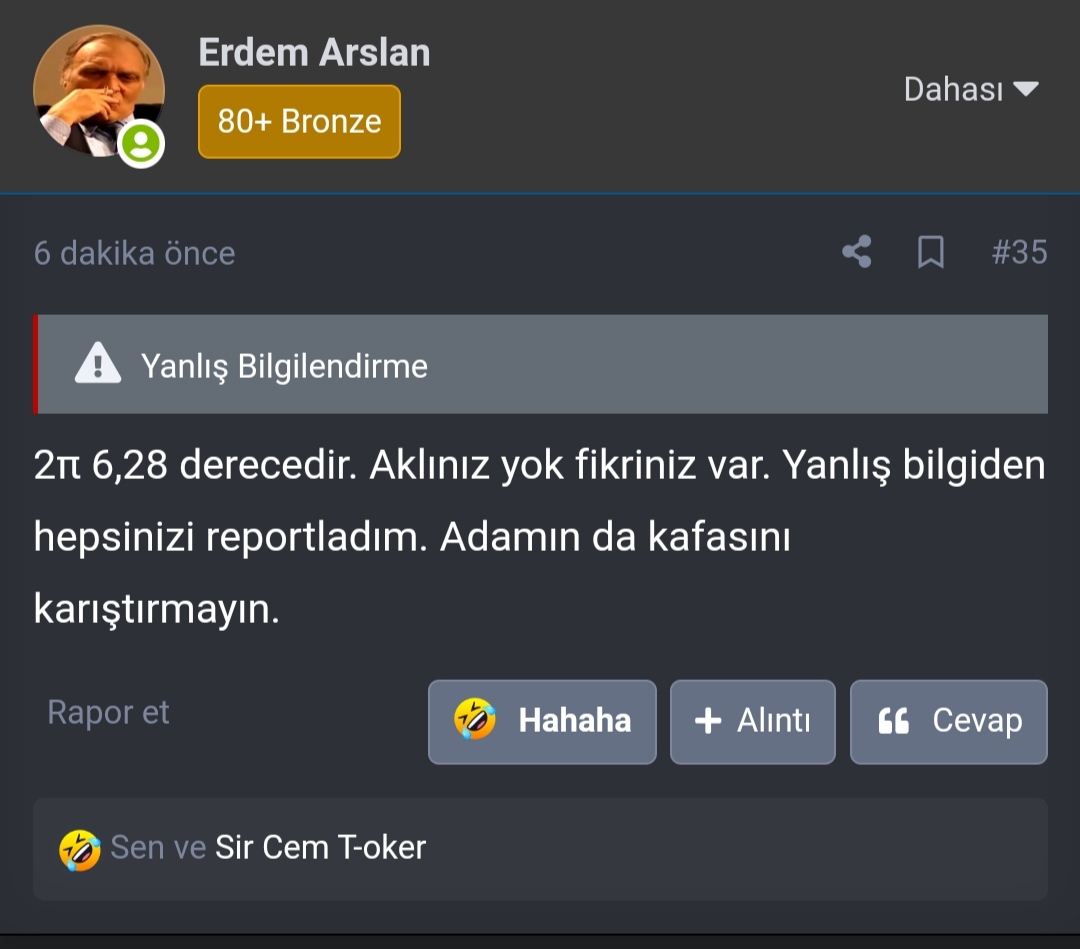Open the Erdem Arslan username link
This screenshot has width=1080, height=949.
pyautogui.click(x=314, y=52)
